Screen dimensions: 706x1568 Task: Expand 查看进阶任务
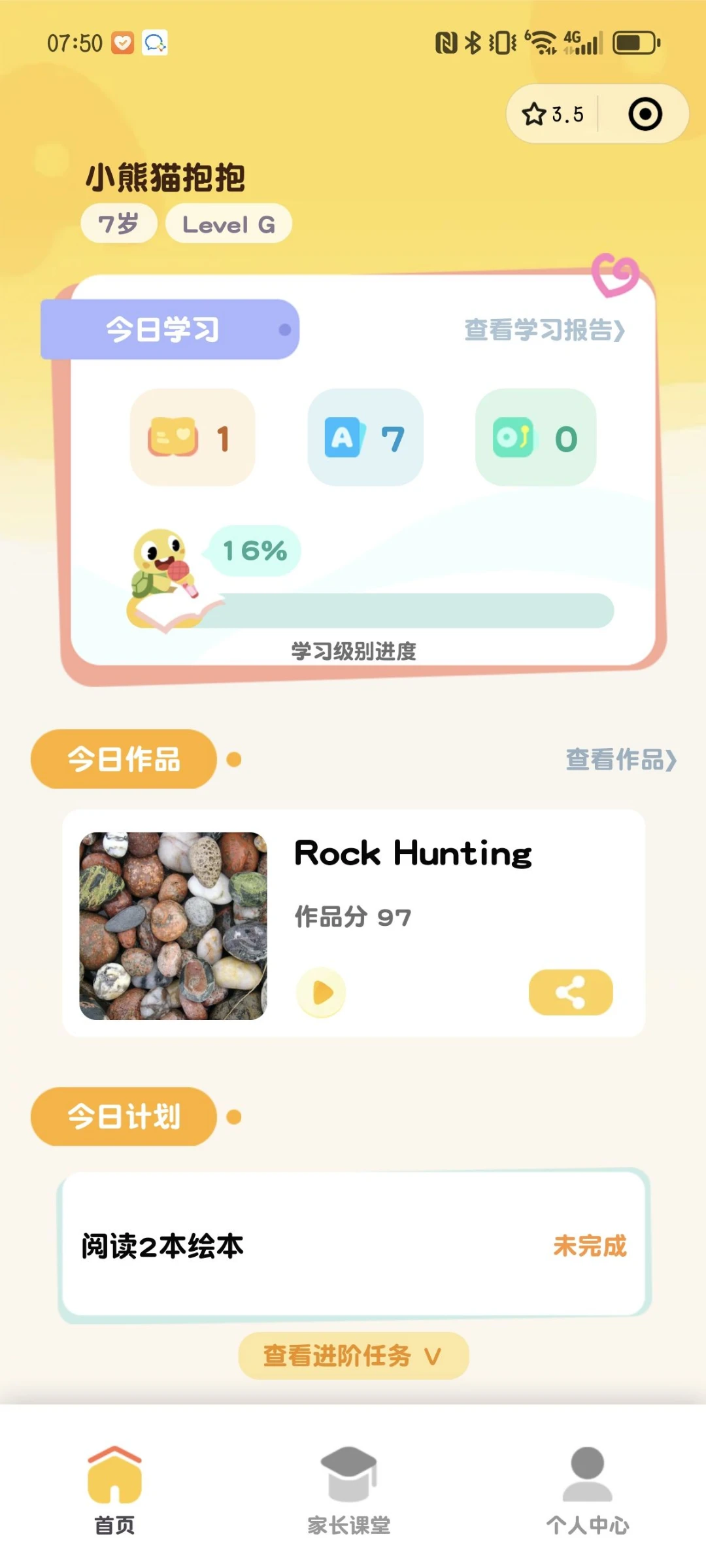click(x=353, y=1356)
